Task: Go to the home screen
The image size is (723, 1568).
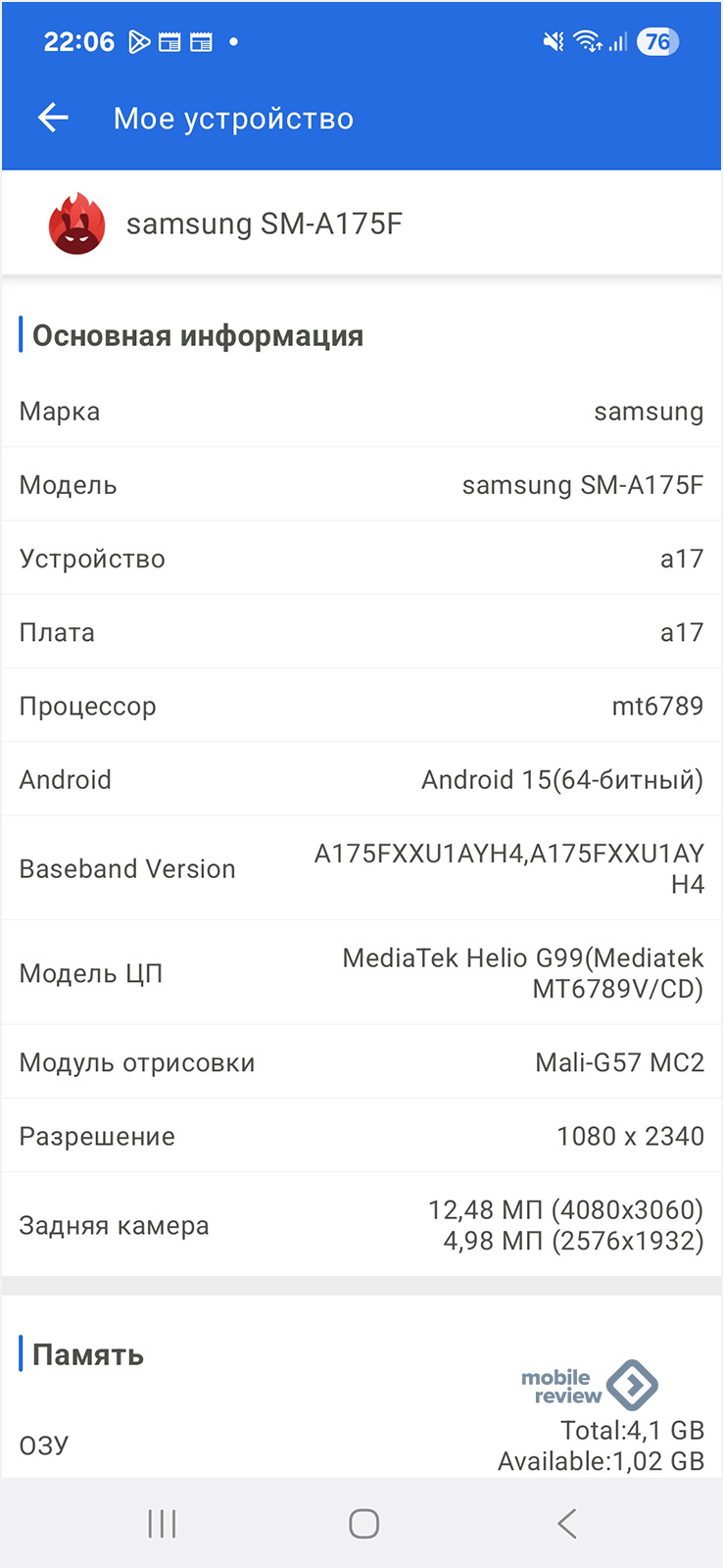Action: click(363, 1523)
